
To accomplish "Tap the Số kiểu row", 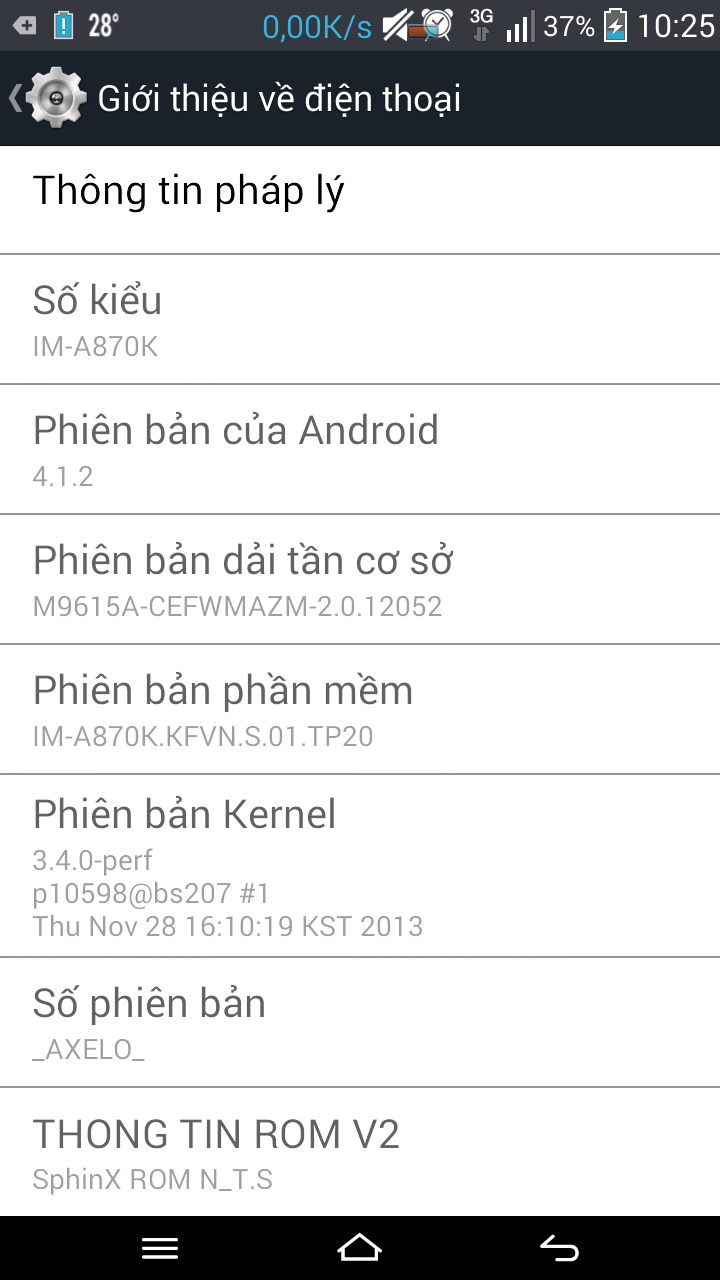I will pos(360,319).
